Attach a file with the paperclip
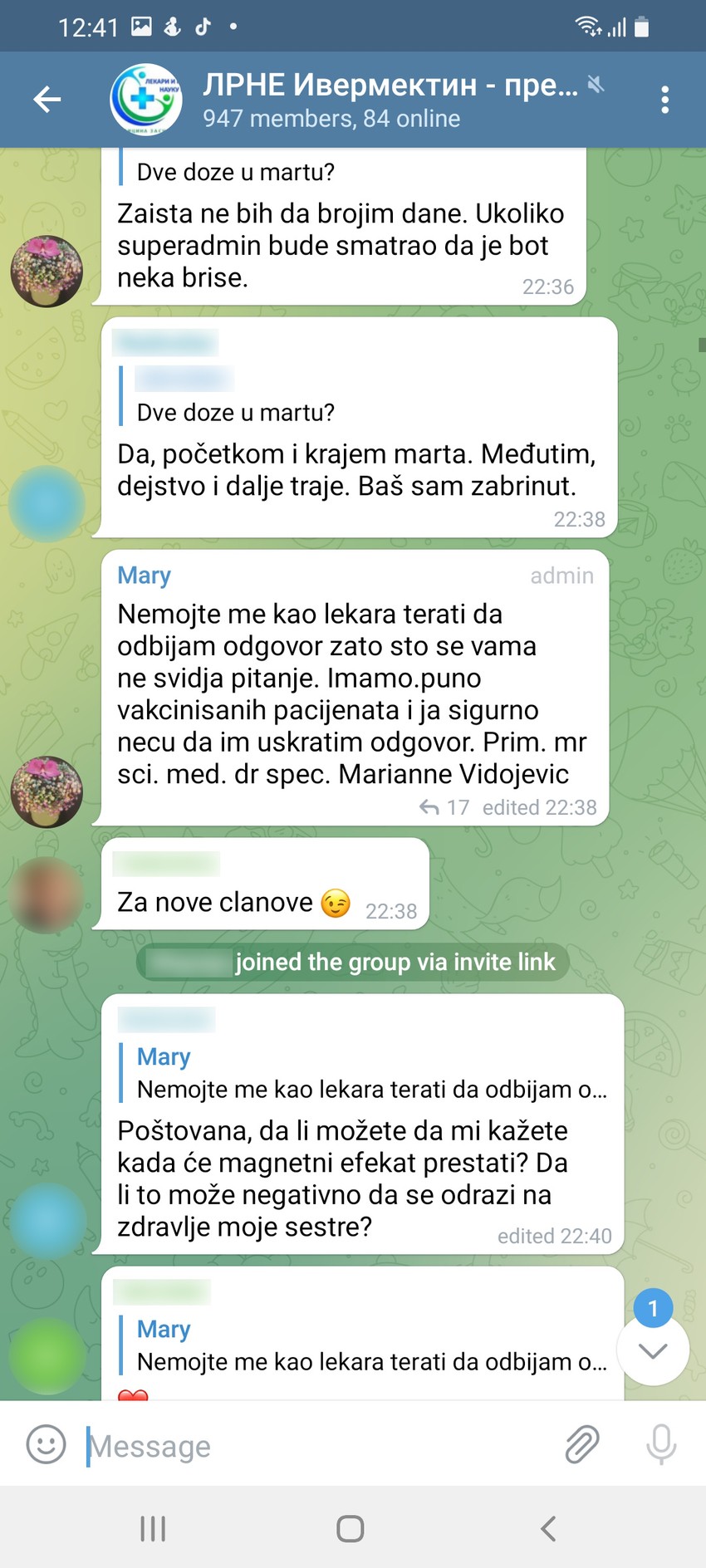Viewport: 706px width, 1568px height. 581,1444
